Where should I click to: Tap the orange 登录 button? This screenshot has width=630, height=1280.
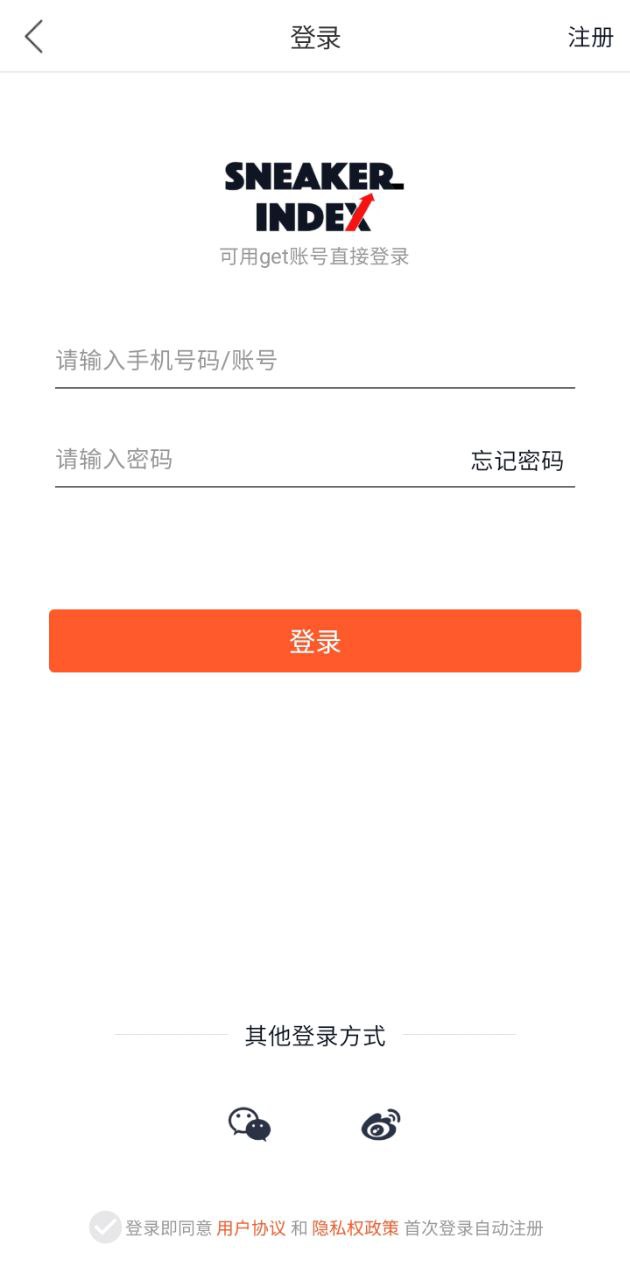coord(315,641)
